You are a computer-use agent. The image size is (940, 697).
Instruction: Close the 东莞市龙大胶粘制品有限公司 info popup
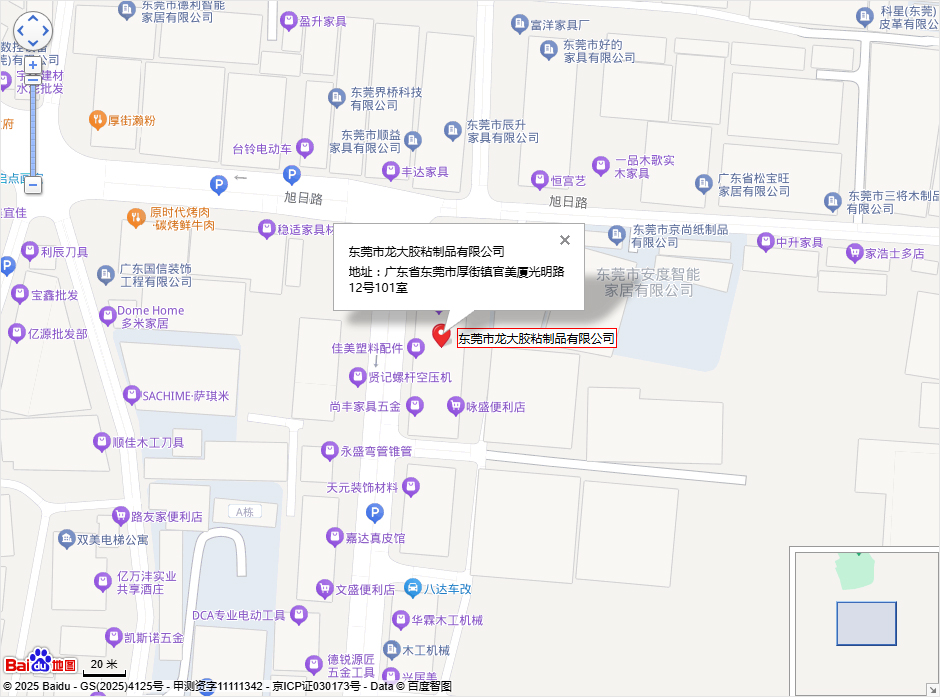(565, 240)
